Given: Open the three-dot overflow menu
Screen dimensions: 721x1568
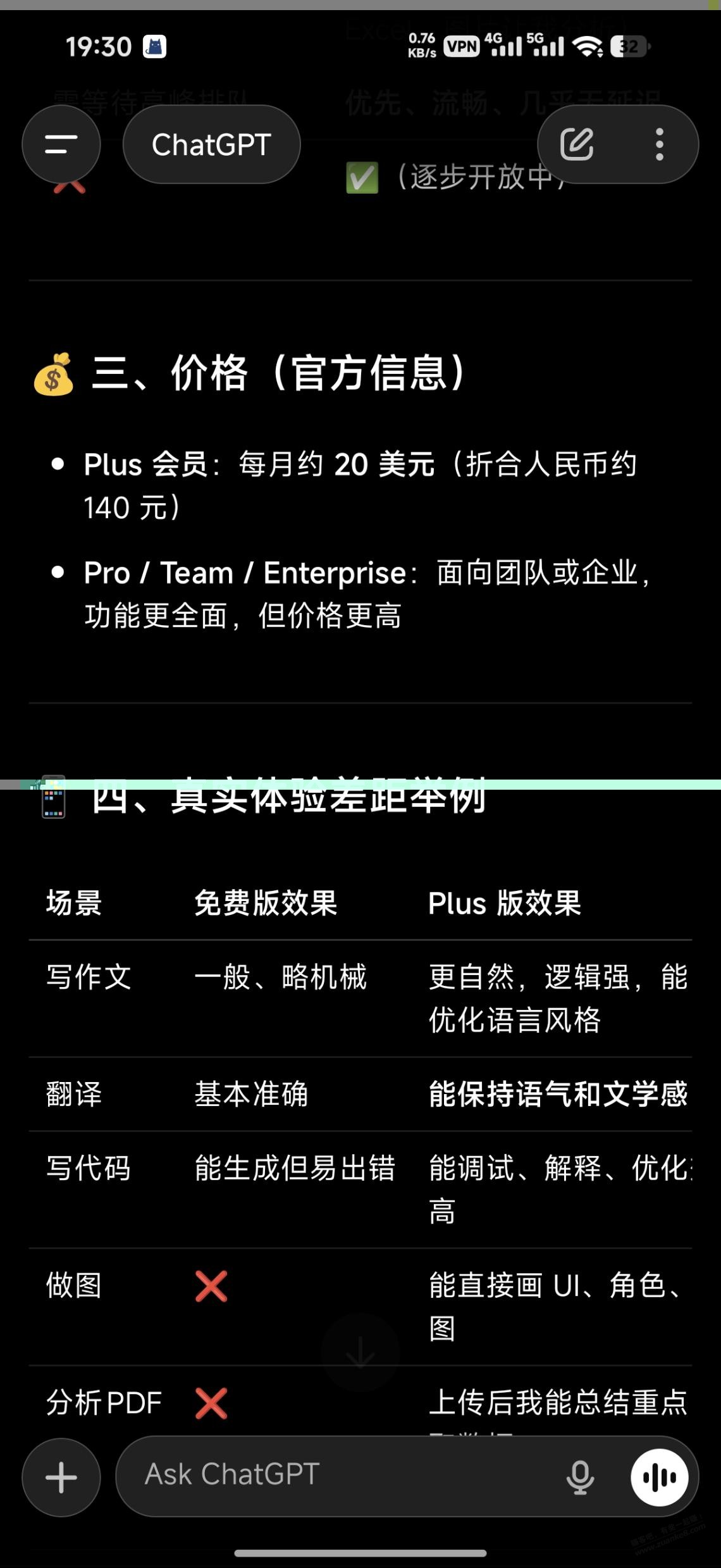Looking at the screenshot, I should pyautogui.click(x=660, y=144).
